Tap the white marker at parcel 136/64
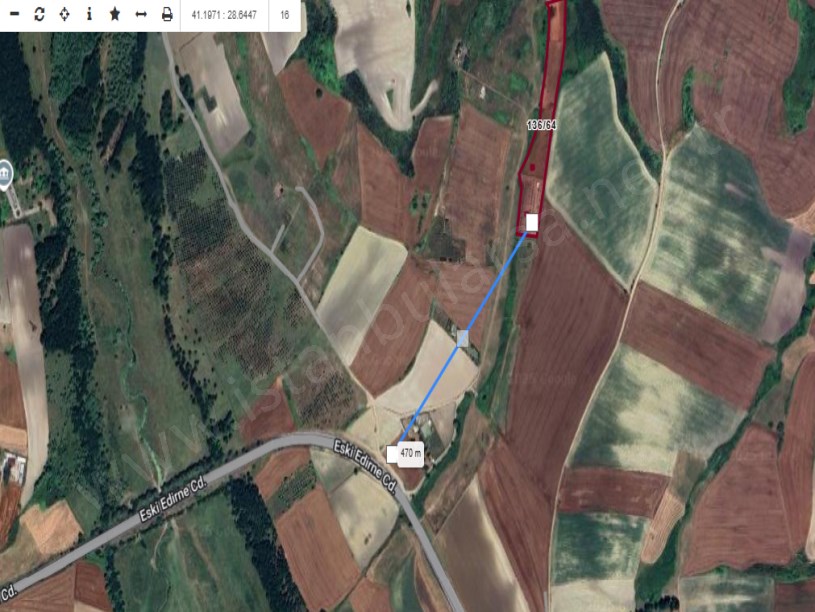This screenshot has height=612, width=815. [x=532, y=222]
